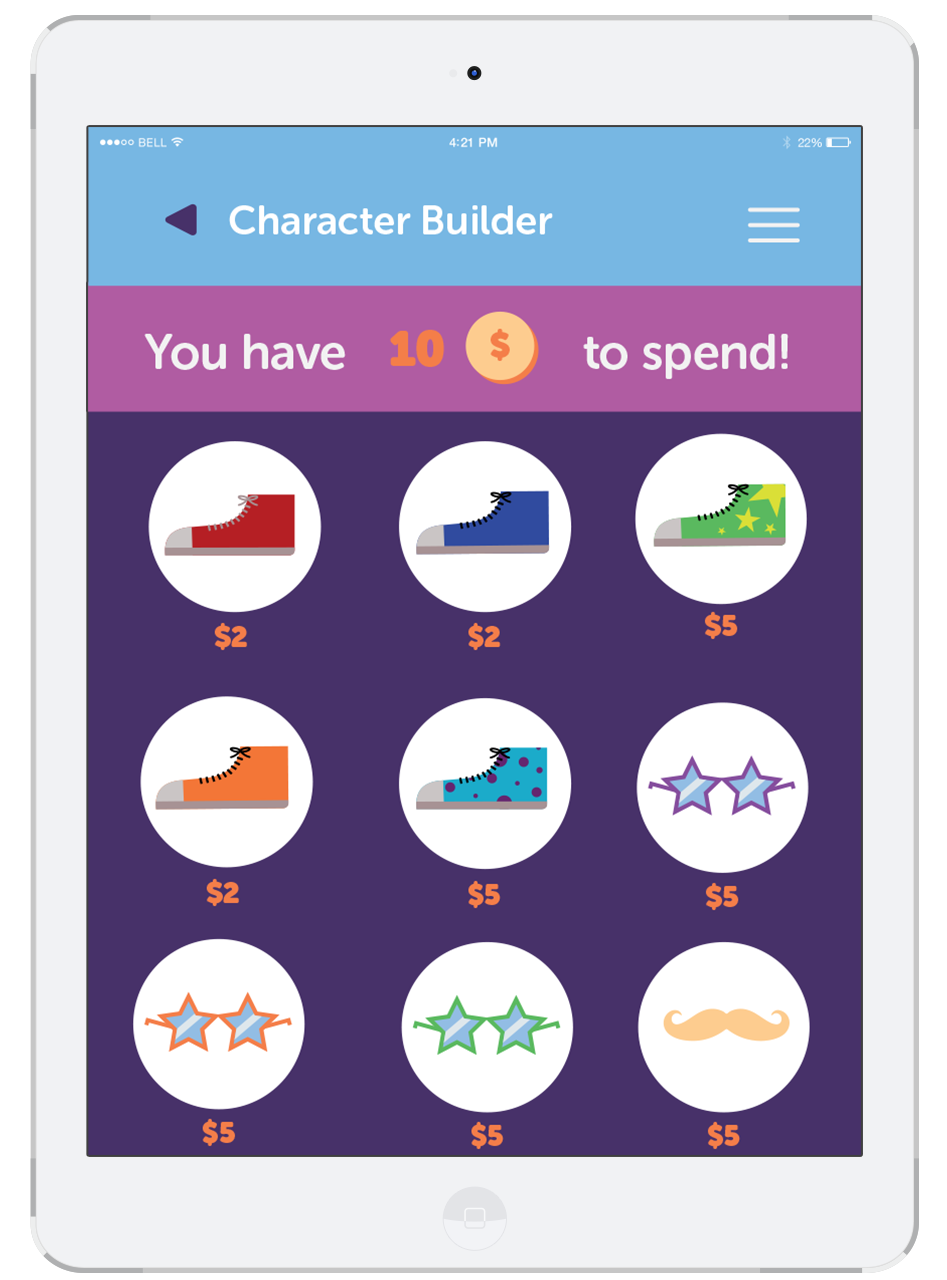Select the red sneaker
This screenshot has width=947, height=1280.
pos(234,526)
